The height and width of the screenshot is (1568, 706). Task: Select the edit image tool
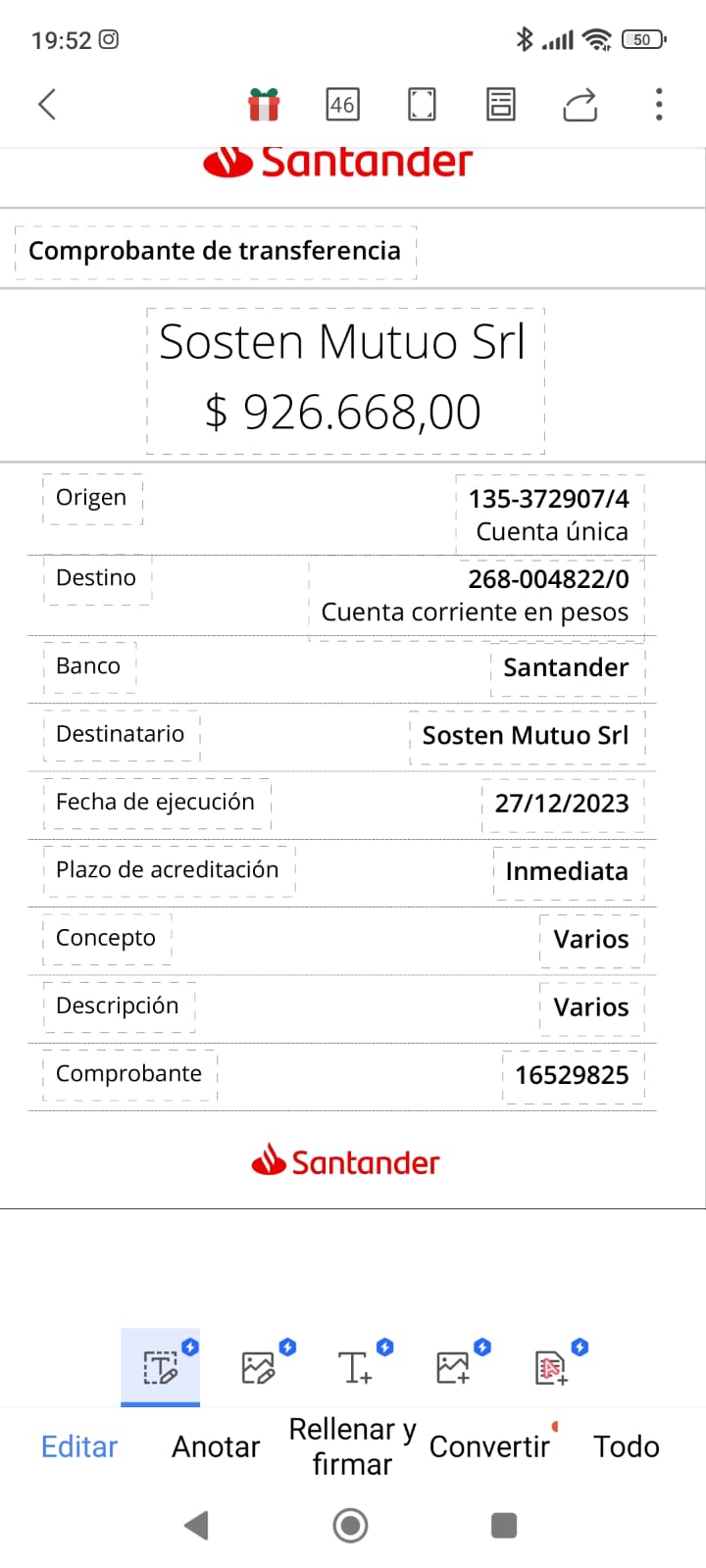(258, 1367)
